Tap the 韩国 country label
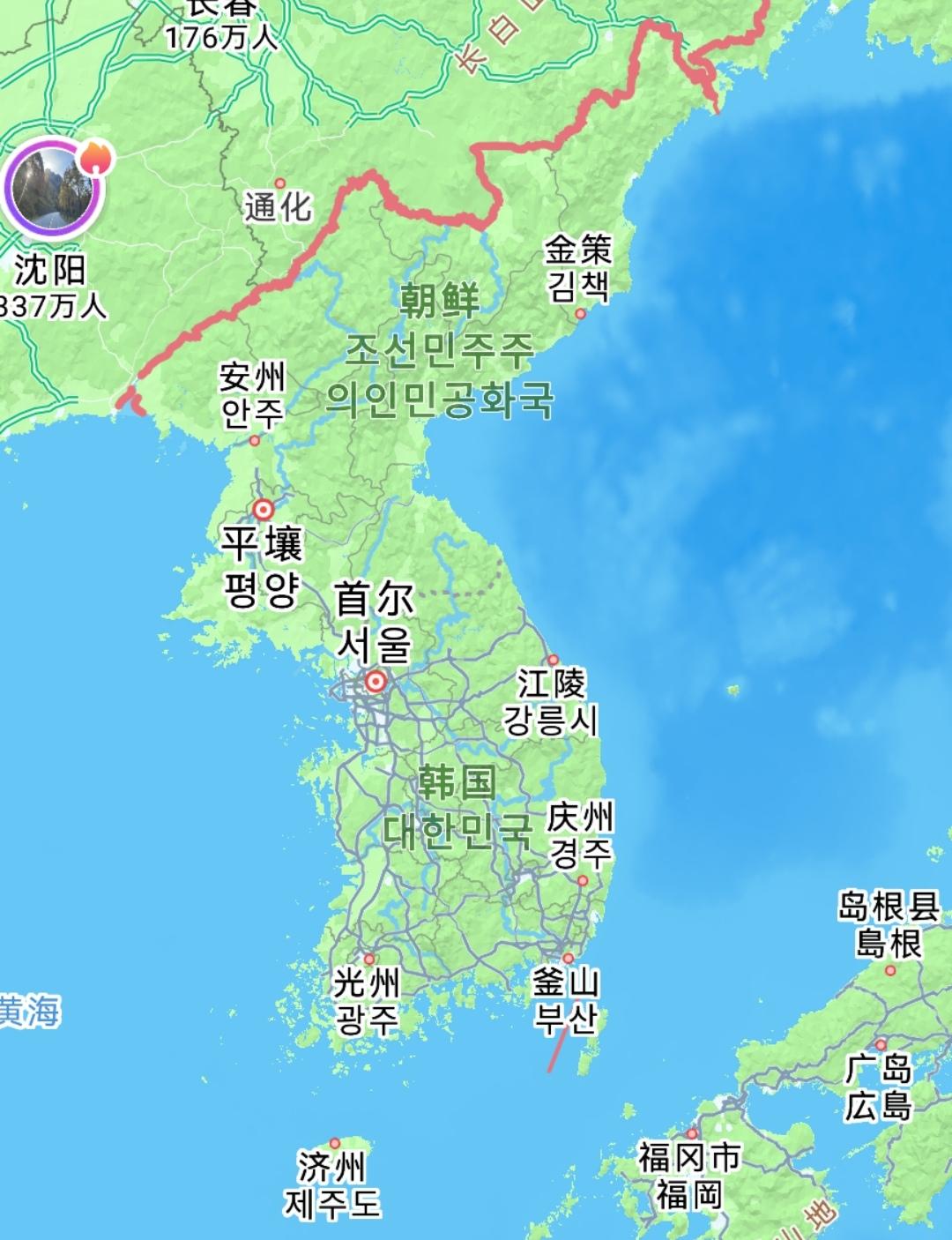The image size is (952, 1240). click(457, 781)
